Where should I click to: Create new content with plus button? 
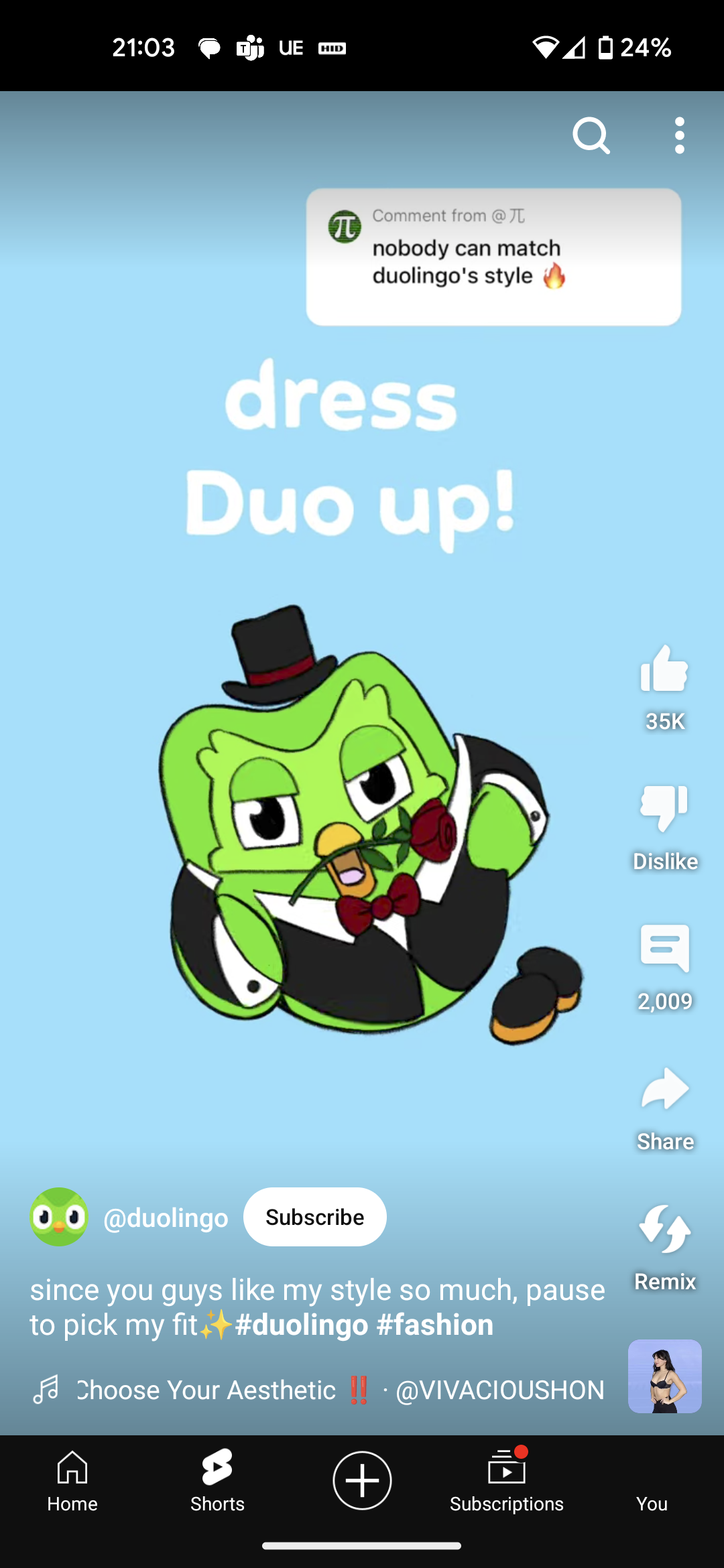(x=362, y=1480)
